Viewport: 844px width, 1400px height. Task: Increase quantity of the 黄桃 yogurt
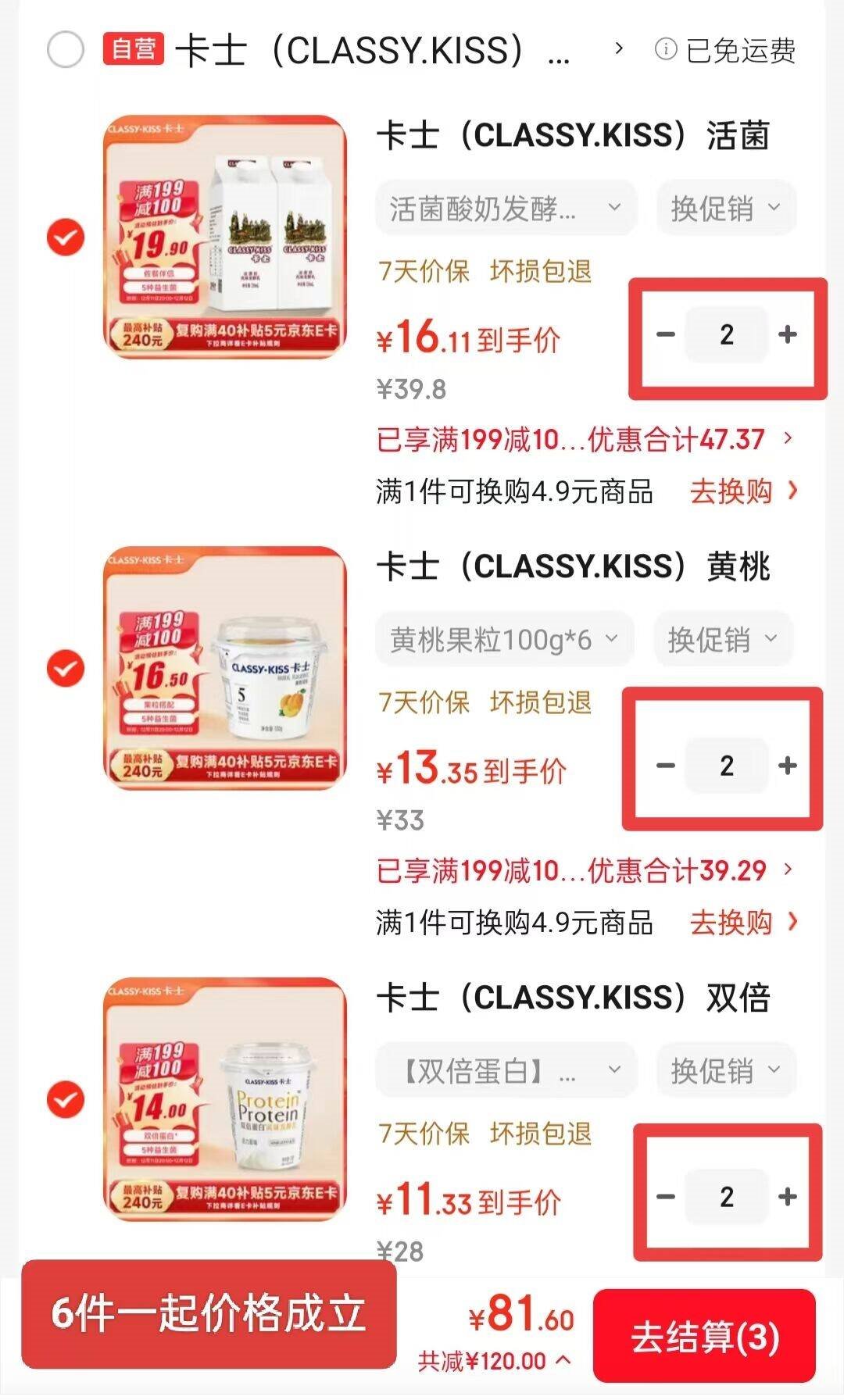(788, 766)
